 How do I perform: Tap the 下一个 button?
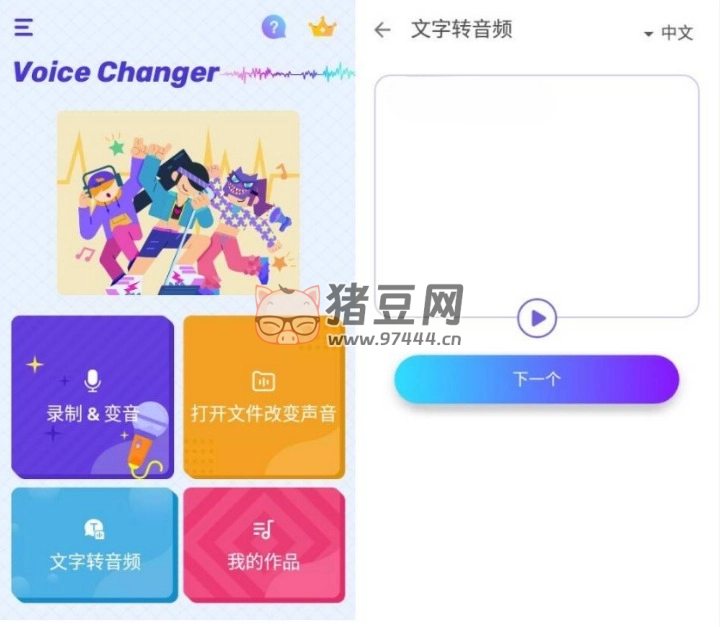(537, 380)
